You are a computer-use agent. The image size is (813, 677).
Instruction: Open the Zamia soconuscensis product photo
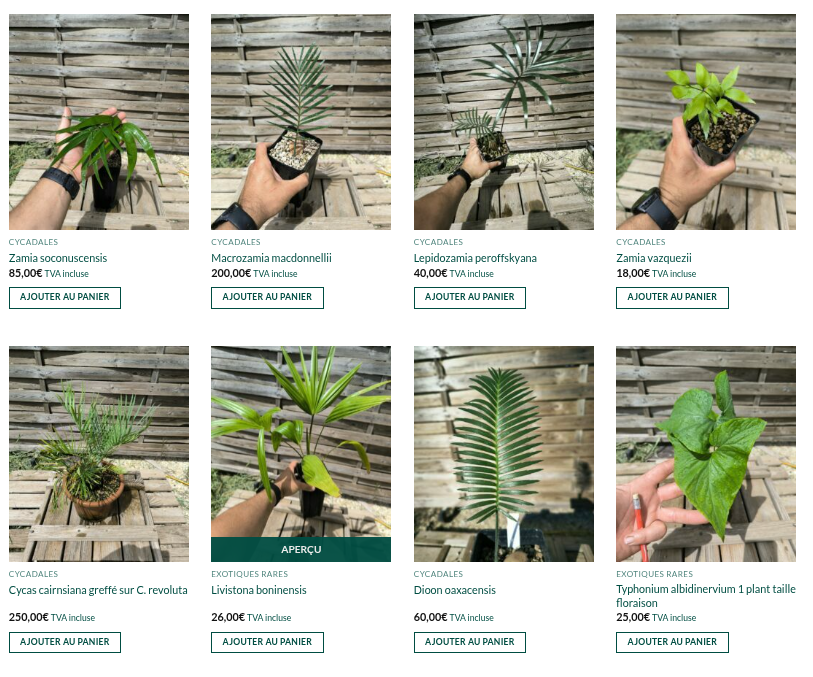tap(99, 122)
